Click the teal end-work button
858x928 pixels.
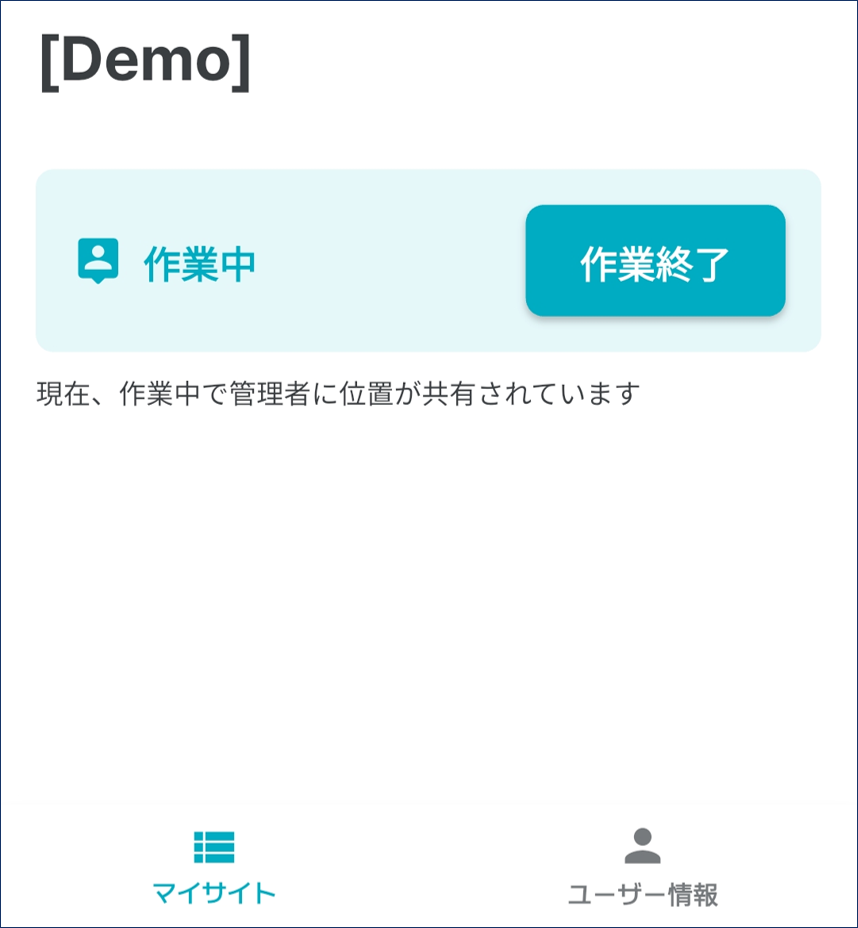[x=654, y=261]
